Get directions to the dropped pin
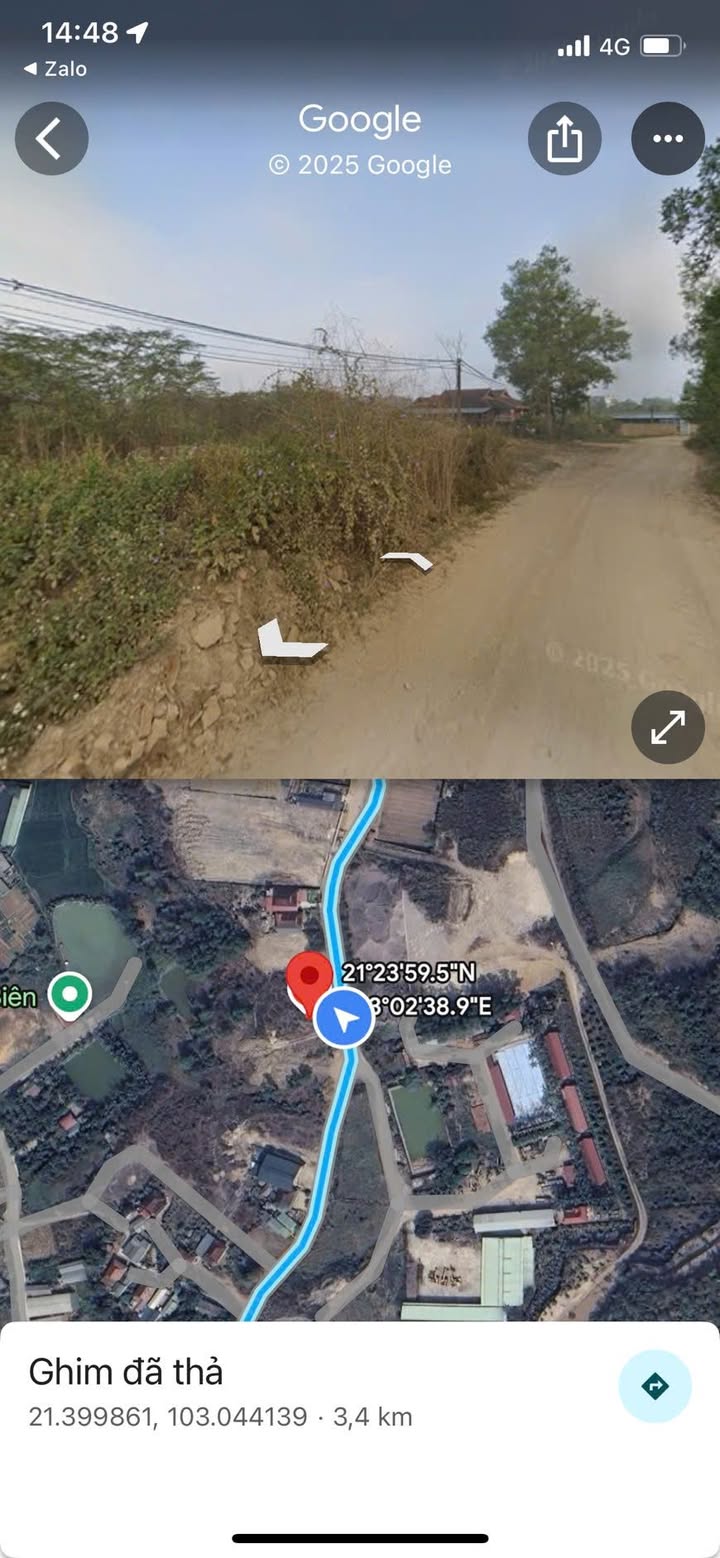 pos(655,1386)
